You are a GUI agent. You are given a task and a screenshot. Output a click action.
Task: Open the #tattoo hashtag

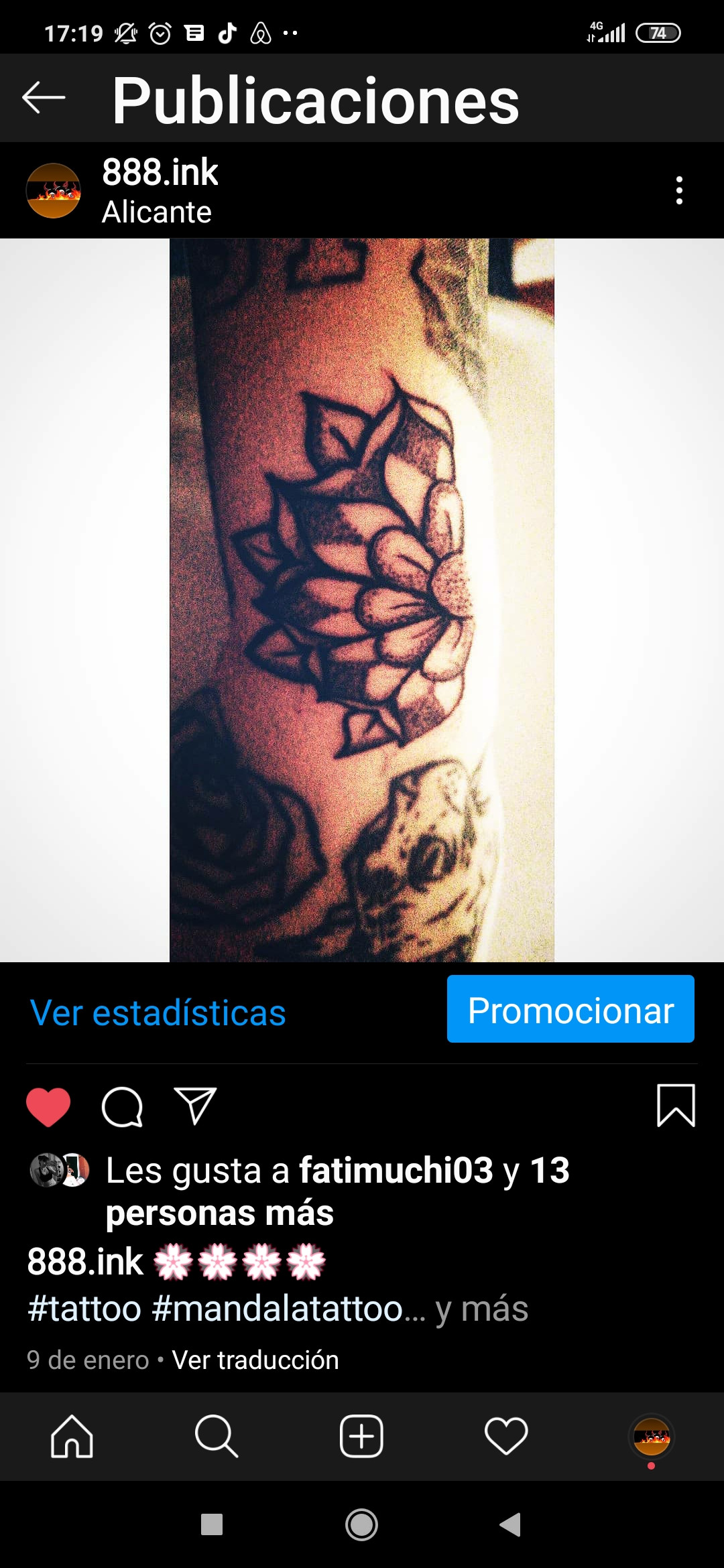point(84,1309)
